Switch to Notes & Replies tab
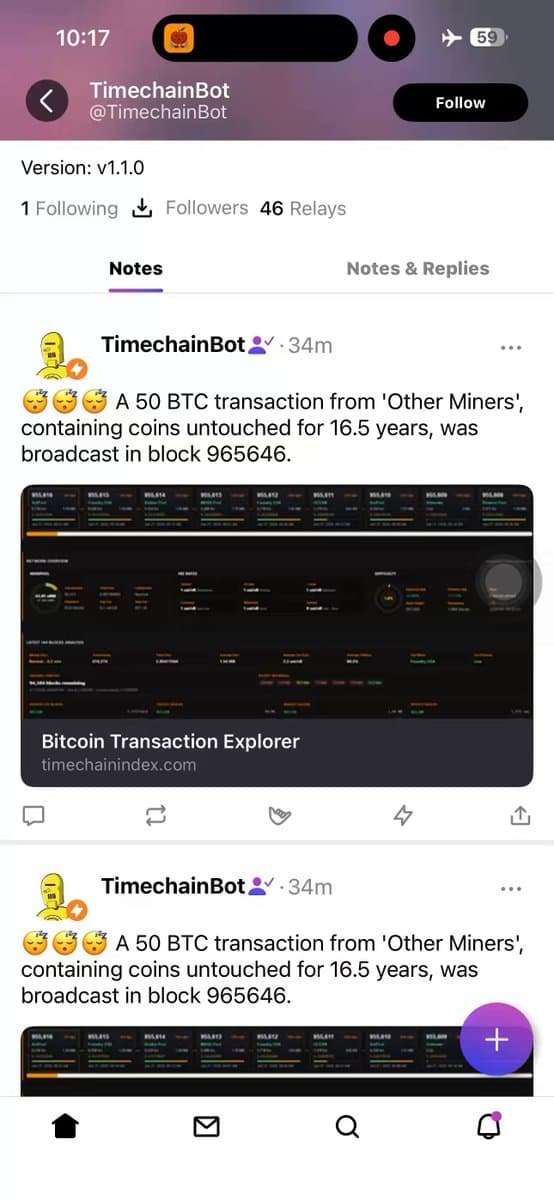Screen dimensions: 554x1200 (418, 268)
